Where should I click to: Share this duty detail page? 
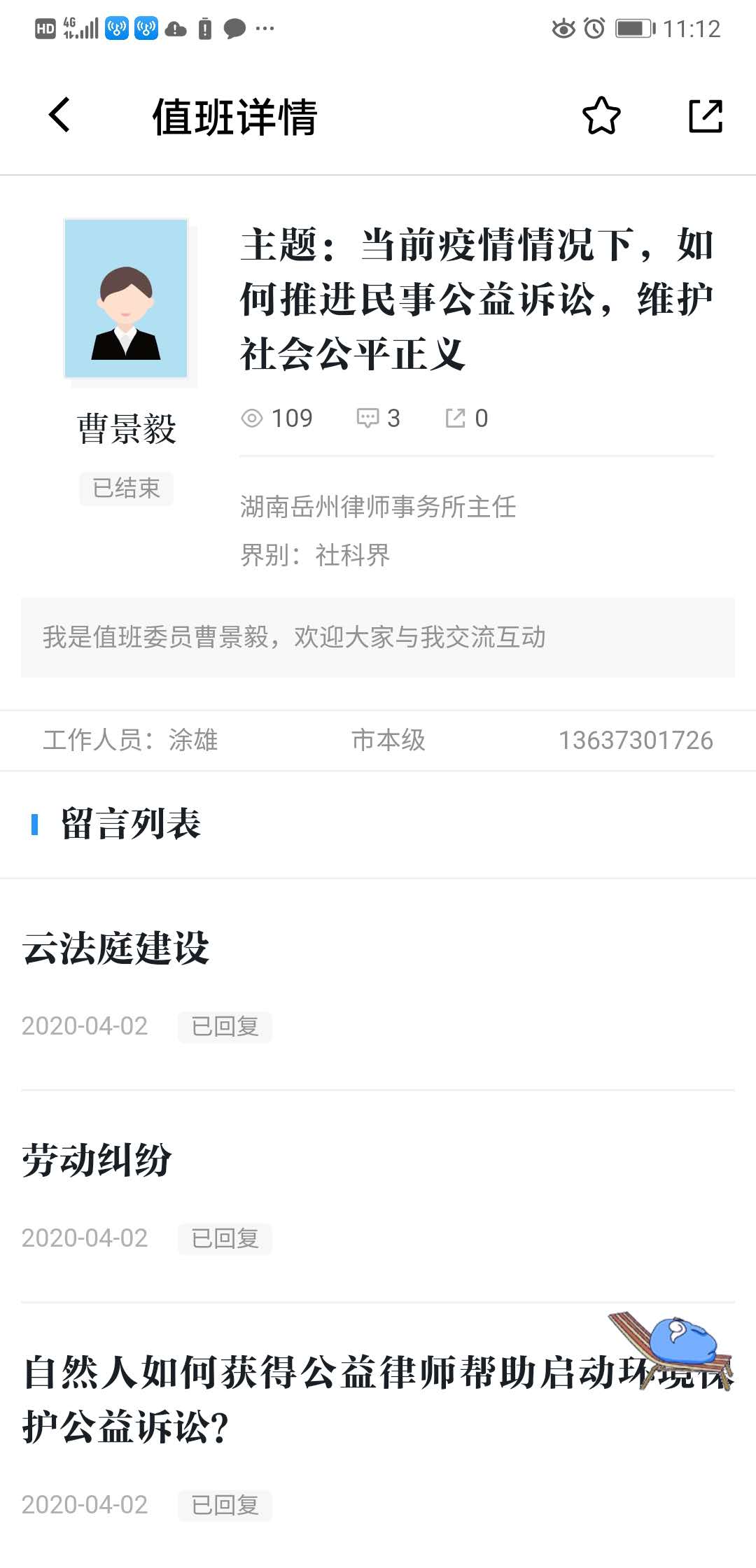click(x=705, y=116)
